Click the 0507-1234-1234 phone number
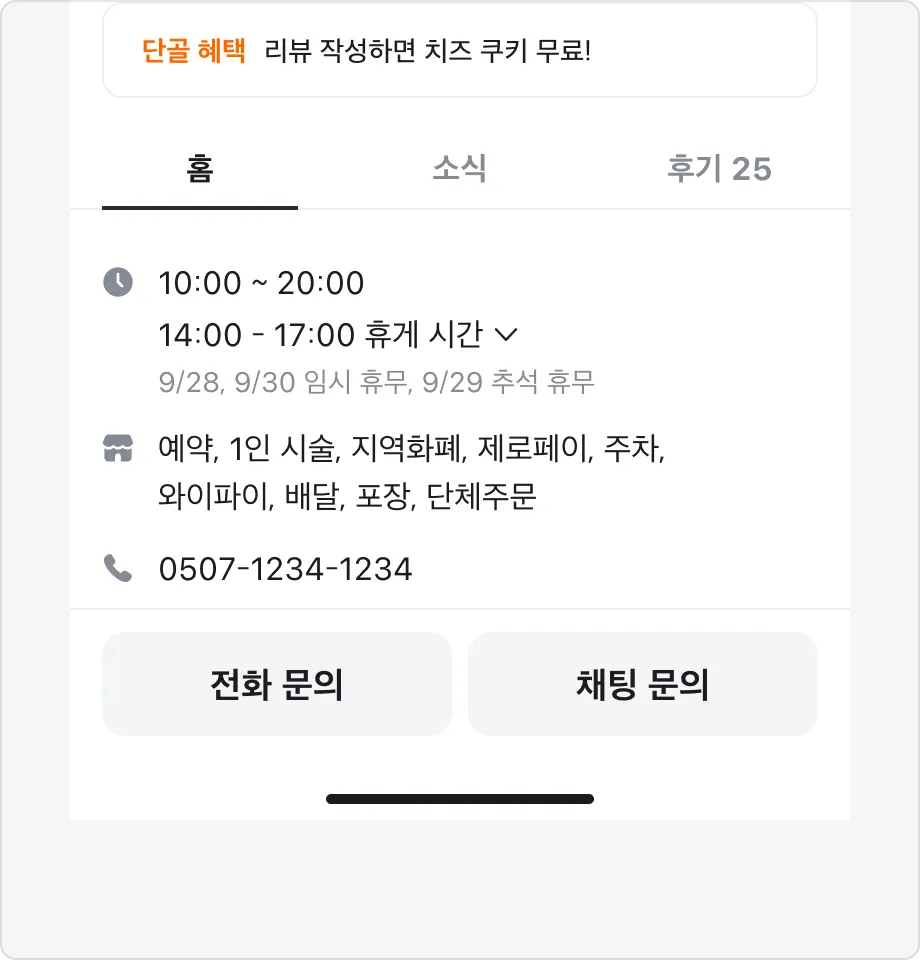This screenshot has width=920, height=960. (x=287, y=567)
